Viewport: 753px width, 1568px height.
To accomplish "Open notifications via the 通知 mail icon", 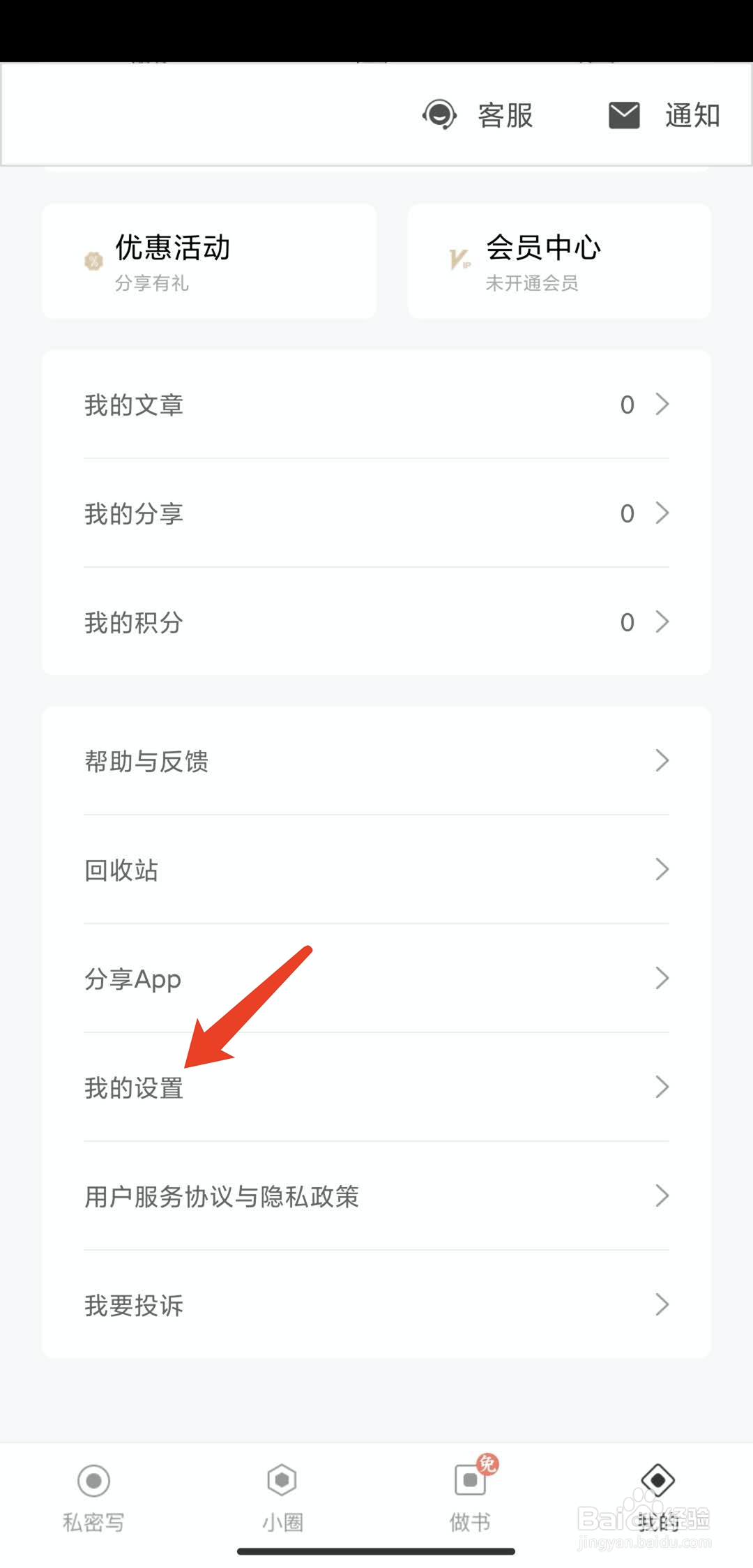I will pos(623,115).
